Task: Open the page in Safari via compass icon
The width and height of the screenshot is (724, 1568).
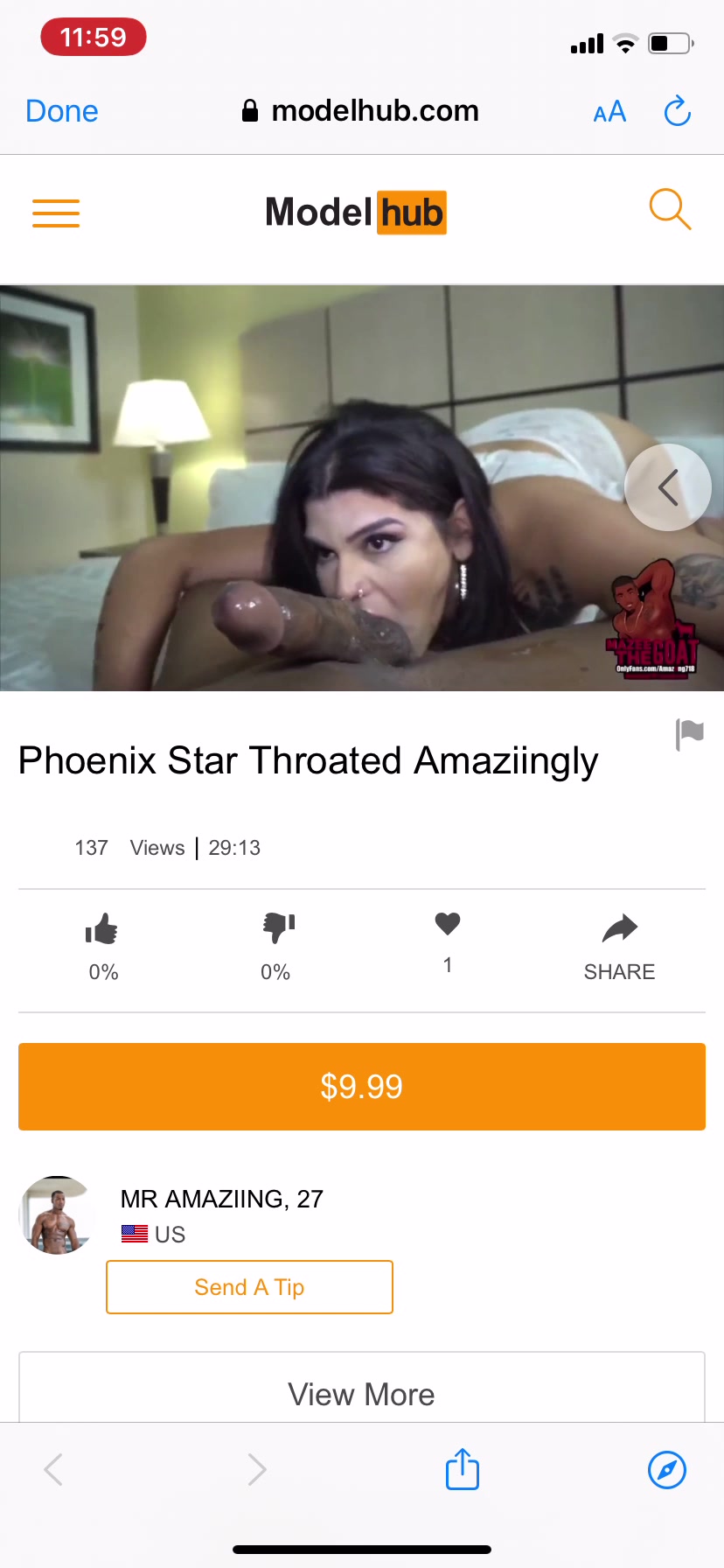Action: click(x=667, y=1469)
